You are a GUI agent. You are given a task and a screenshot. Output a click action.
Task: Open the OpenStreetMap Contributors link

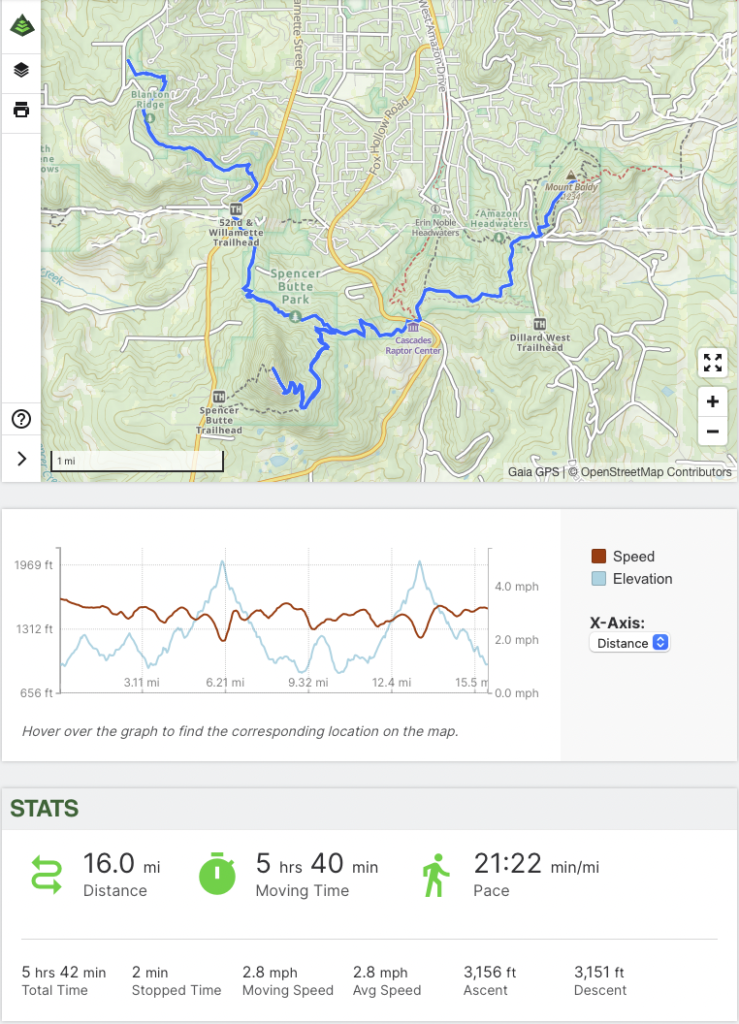click(x=656, y=472)
